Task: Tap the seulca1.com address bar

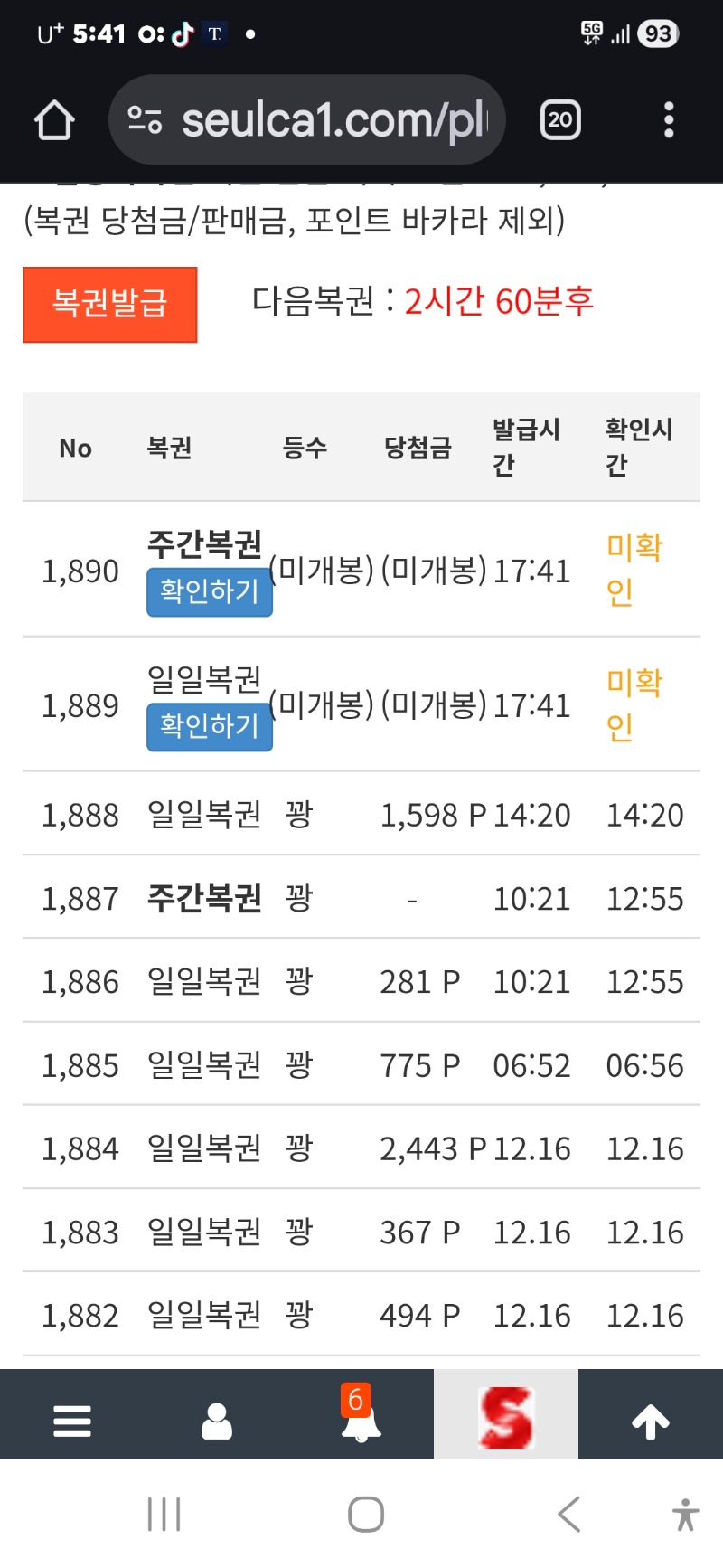Action: point(307,120)
